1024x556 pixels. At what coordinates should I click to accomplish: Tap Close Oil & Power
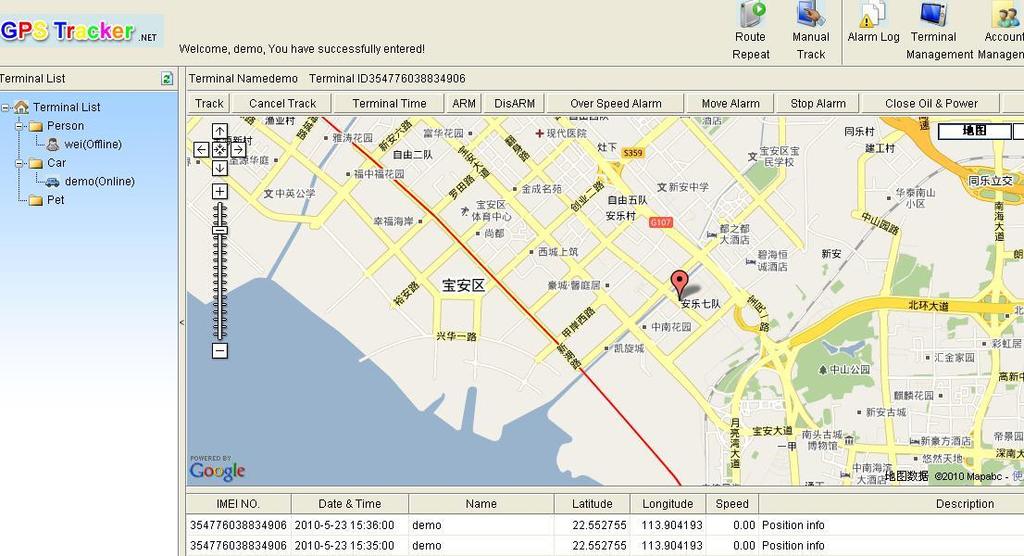pos(931,103)
